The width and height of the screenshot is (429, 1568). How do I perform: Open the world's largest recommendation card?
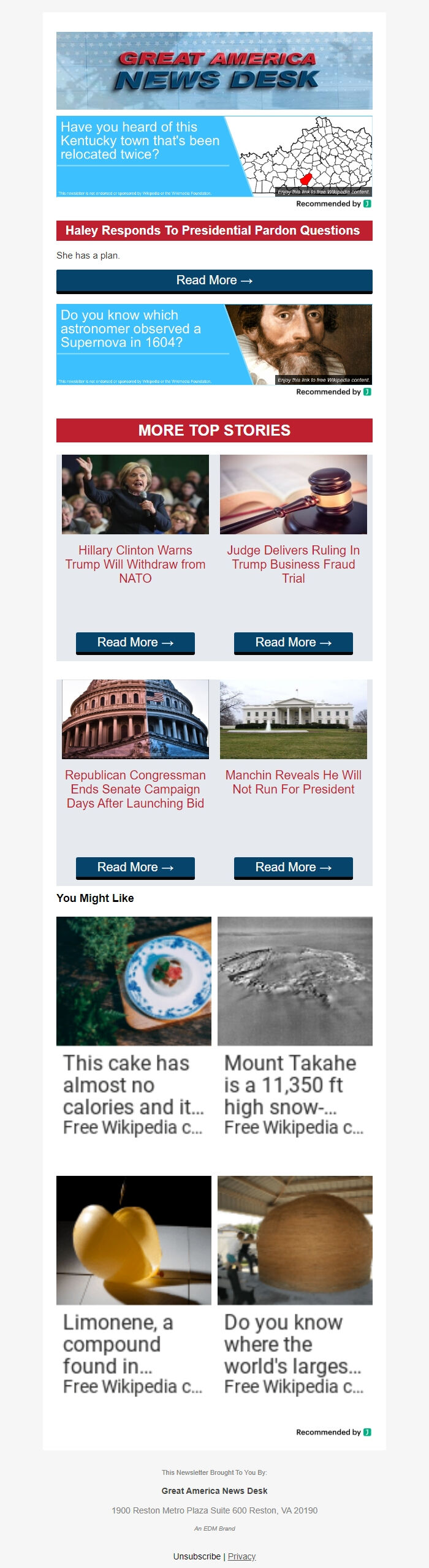click(x=295, y=1286)
